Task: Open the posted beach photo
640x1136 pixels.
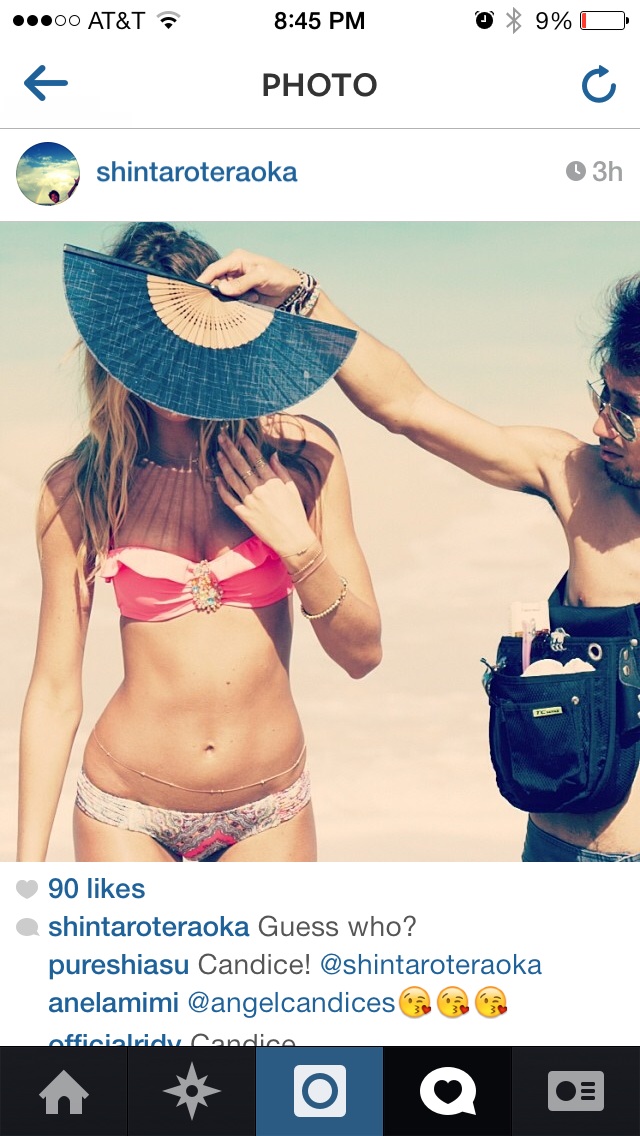Action: coord(320,541)
